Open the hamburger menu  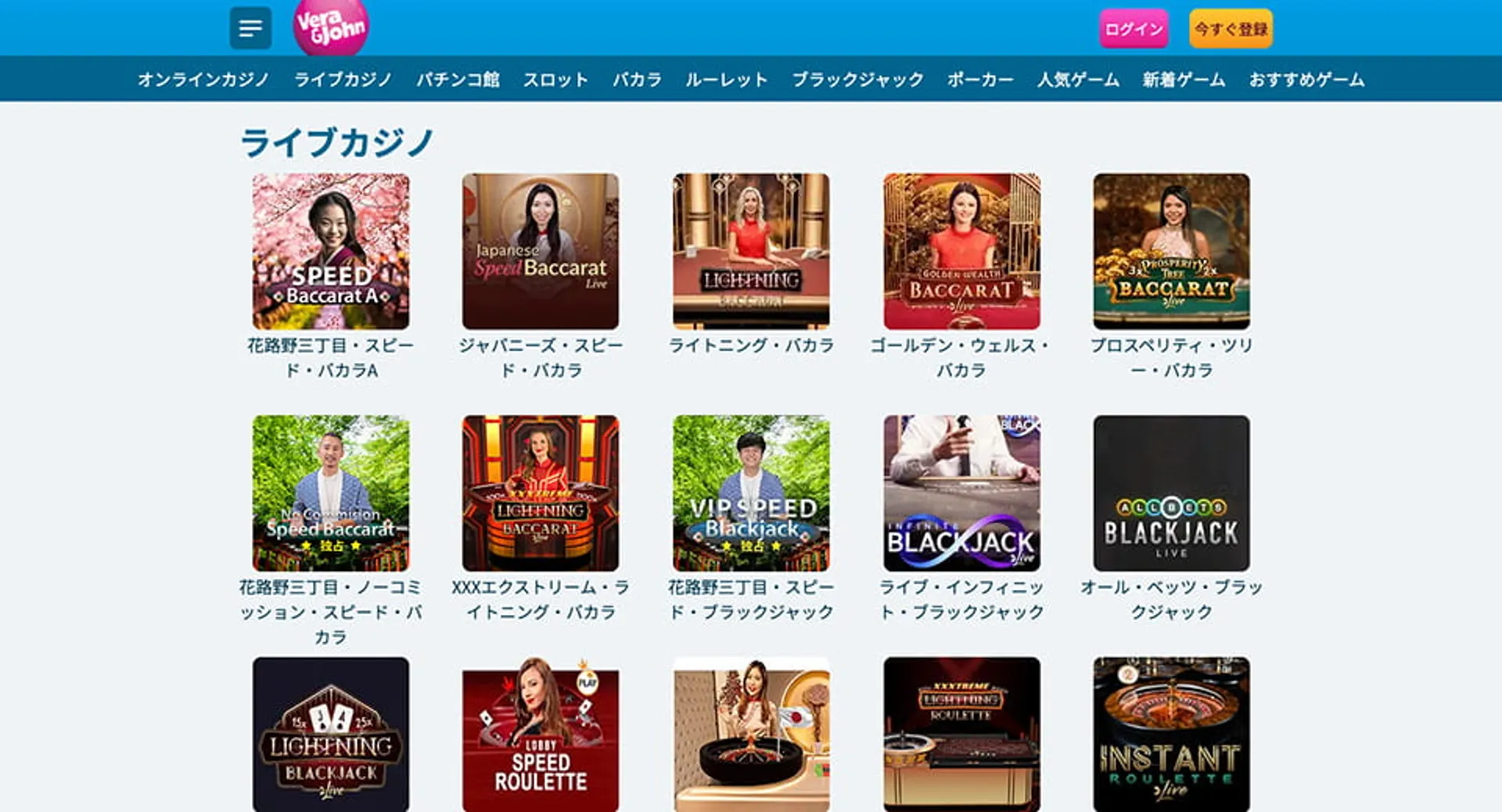[250, 28]
